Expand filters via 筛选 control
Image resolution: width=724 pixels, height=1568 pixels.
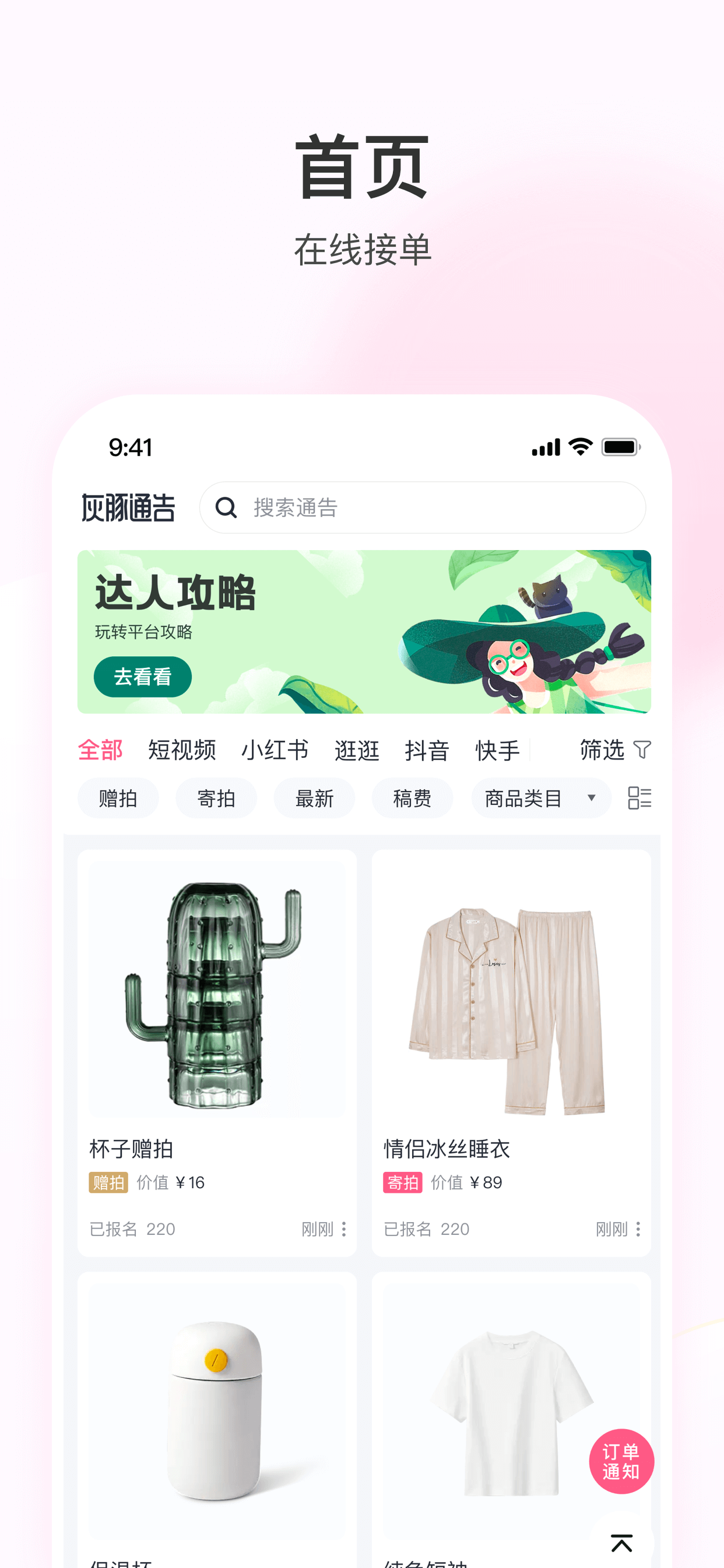tap(603, 750)
